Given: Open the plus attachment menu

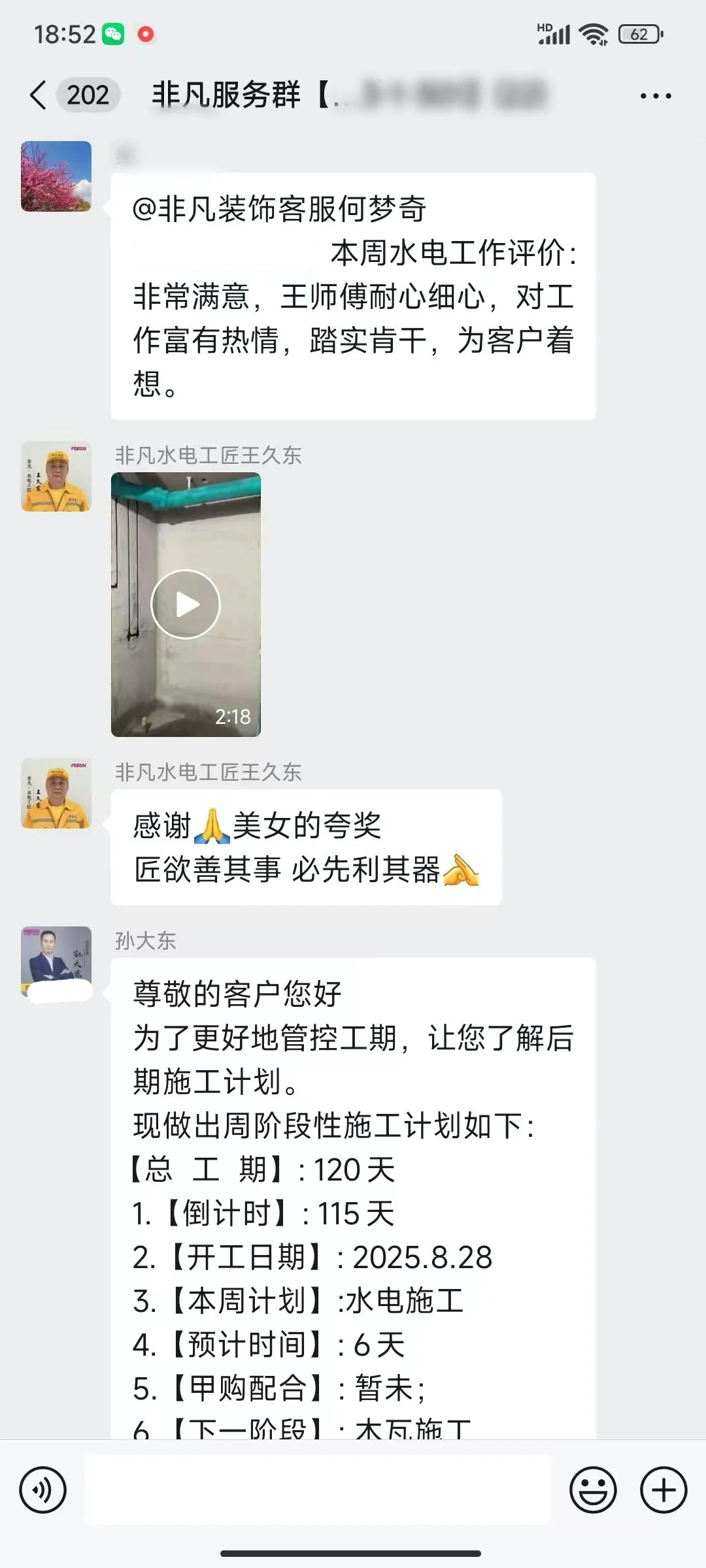Looking at the screenshot, I should pos(664,1490).
